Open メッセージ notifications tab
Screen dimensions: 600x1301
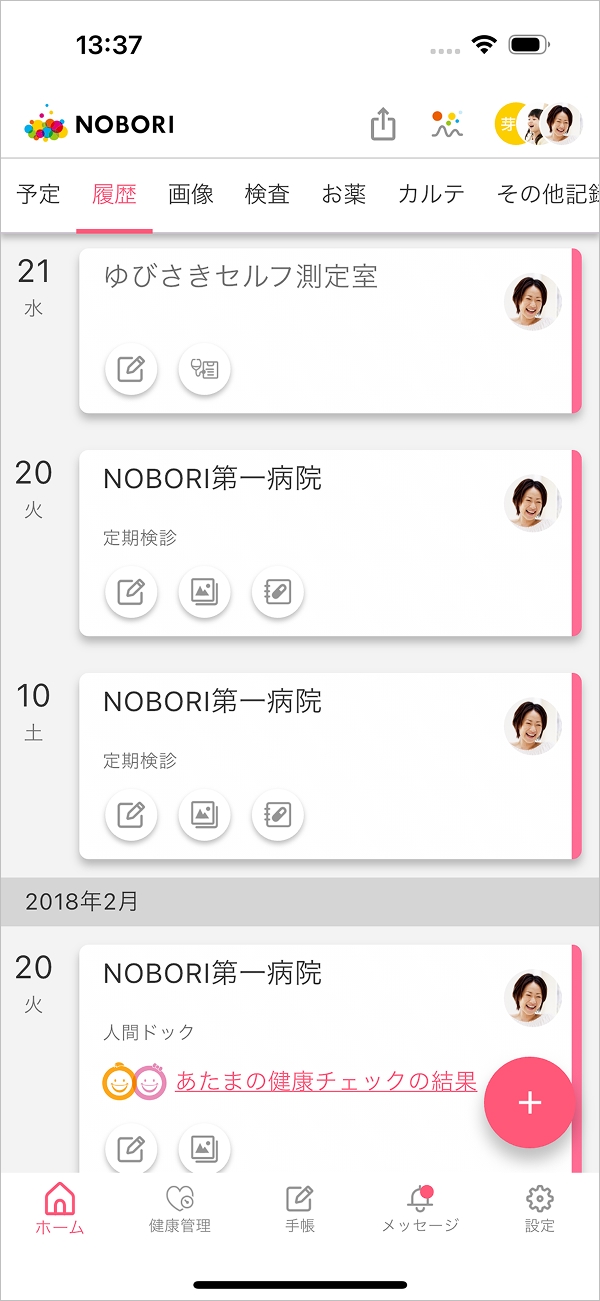point(420,1208)
